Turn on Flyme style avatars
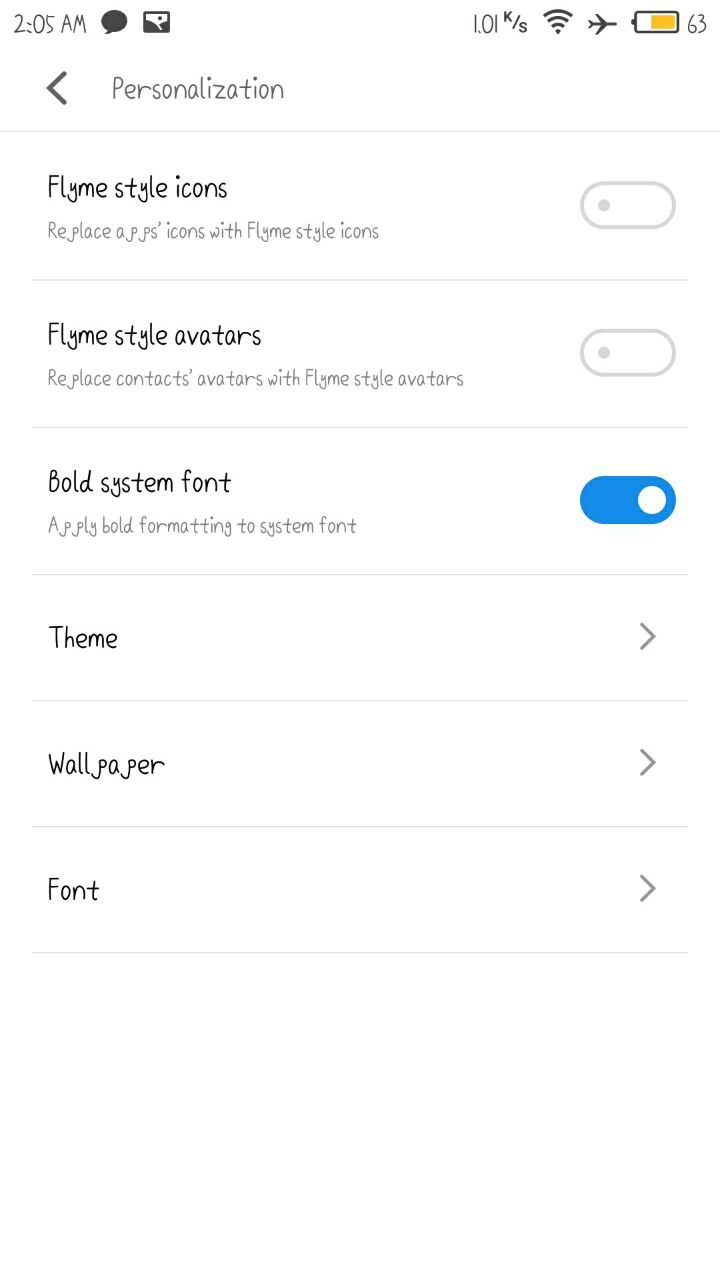The image size is (720, 1280). point(627,353)
